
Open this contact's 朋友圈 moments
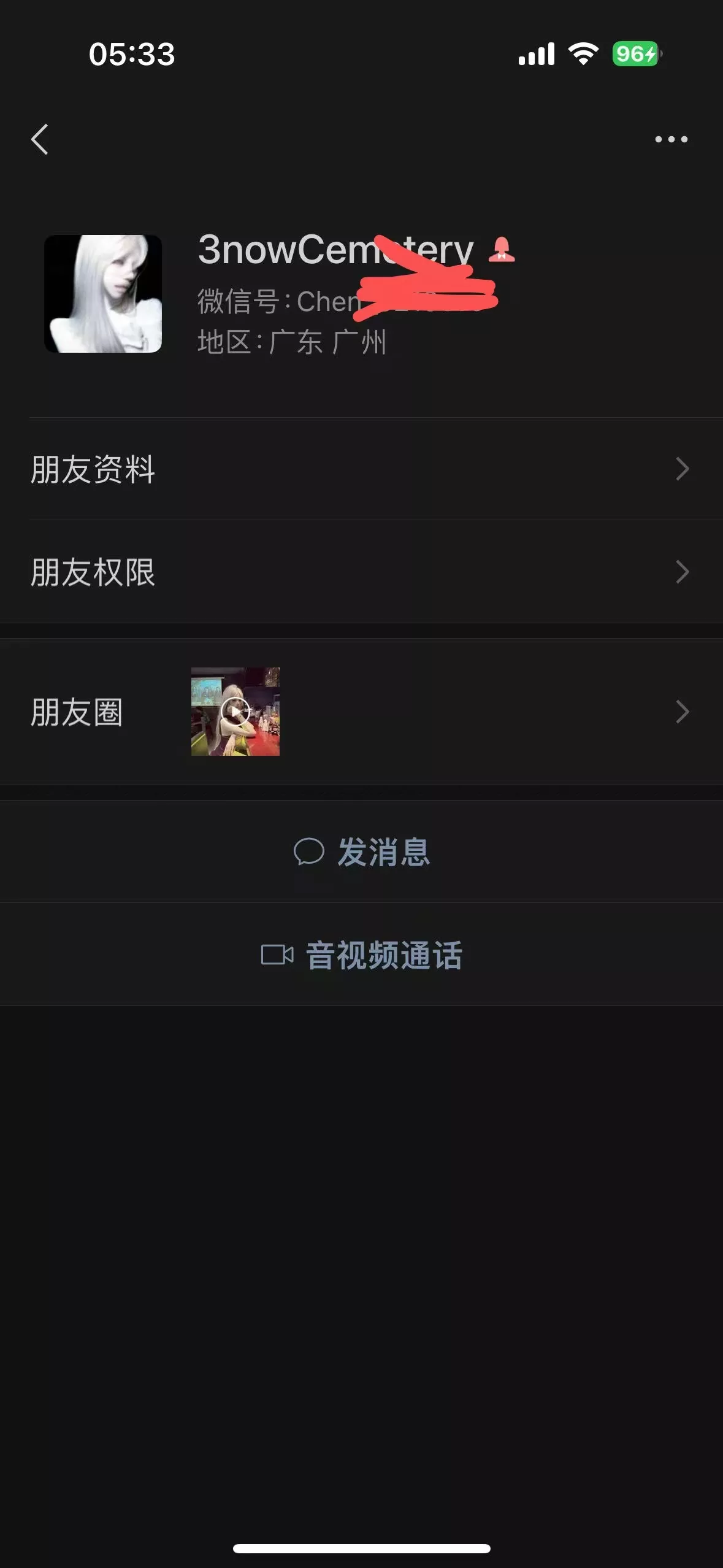[x=361, y=712]
